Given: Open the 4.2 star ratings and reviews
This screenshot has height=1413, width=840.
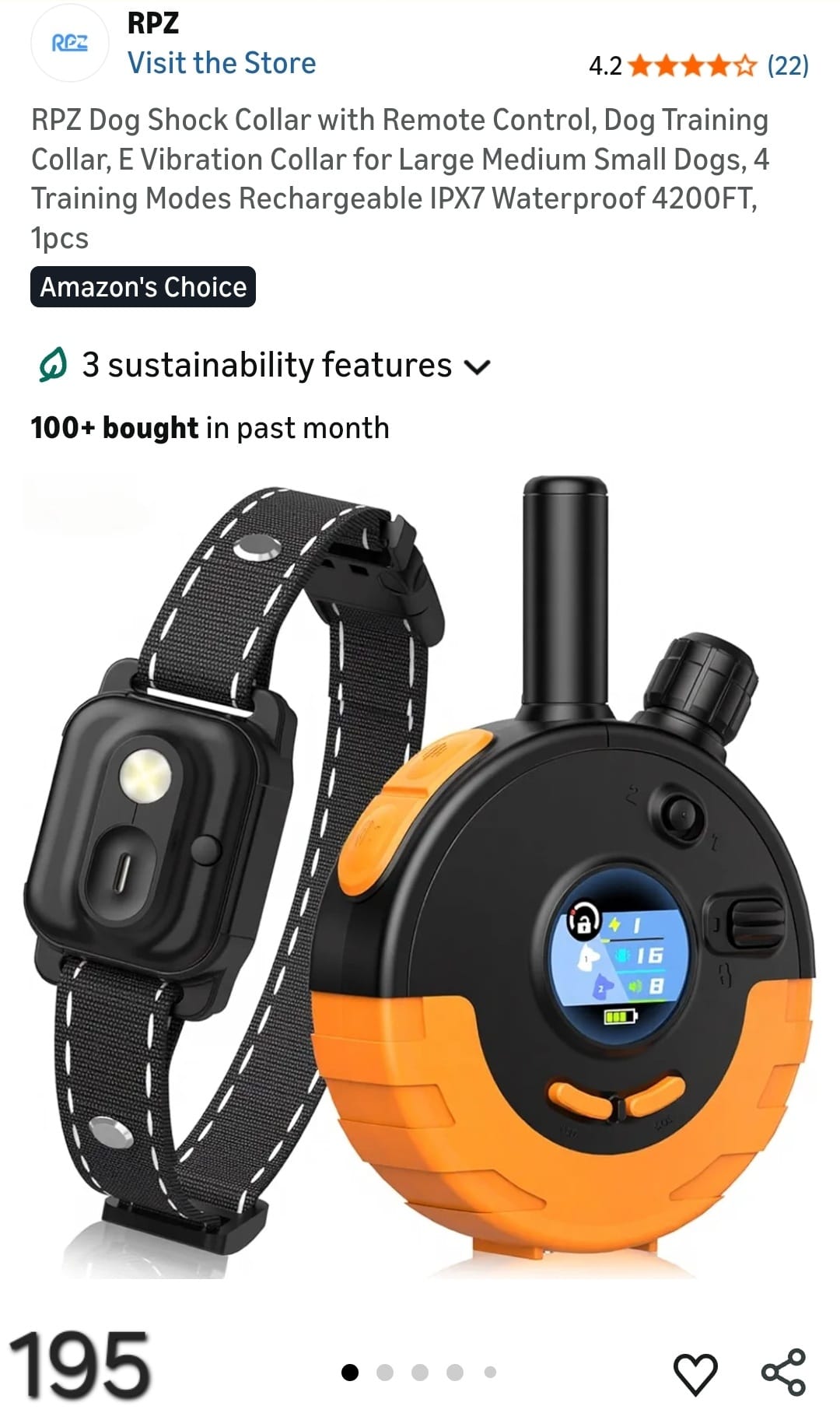Looking at the screenshot, I should click(x=698, y=65).
